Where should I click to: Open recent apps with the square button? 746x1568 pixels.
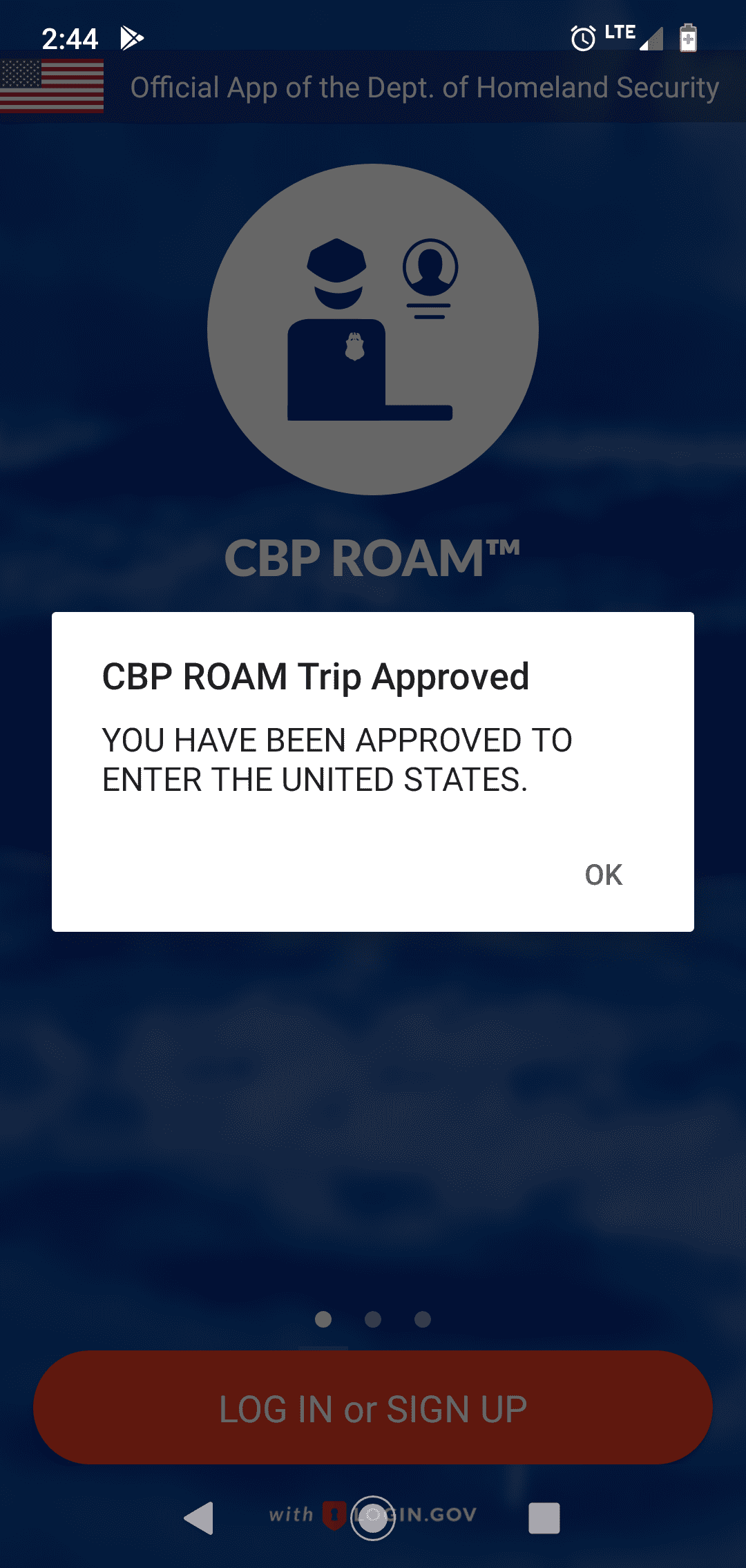[544, 1518]
